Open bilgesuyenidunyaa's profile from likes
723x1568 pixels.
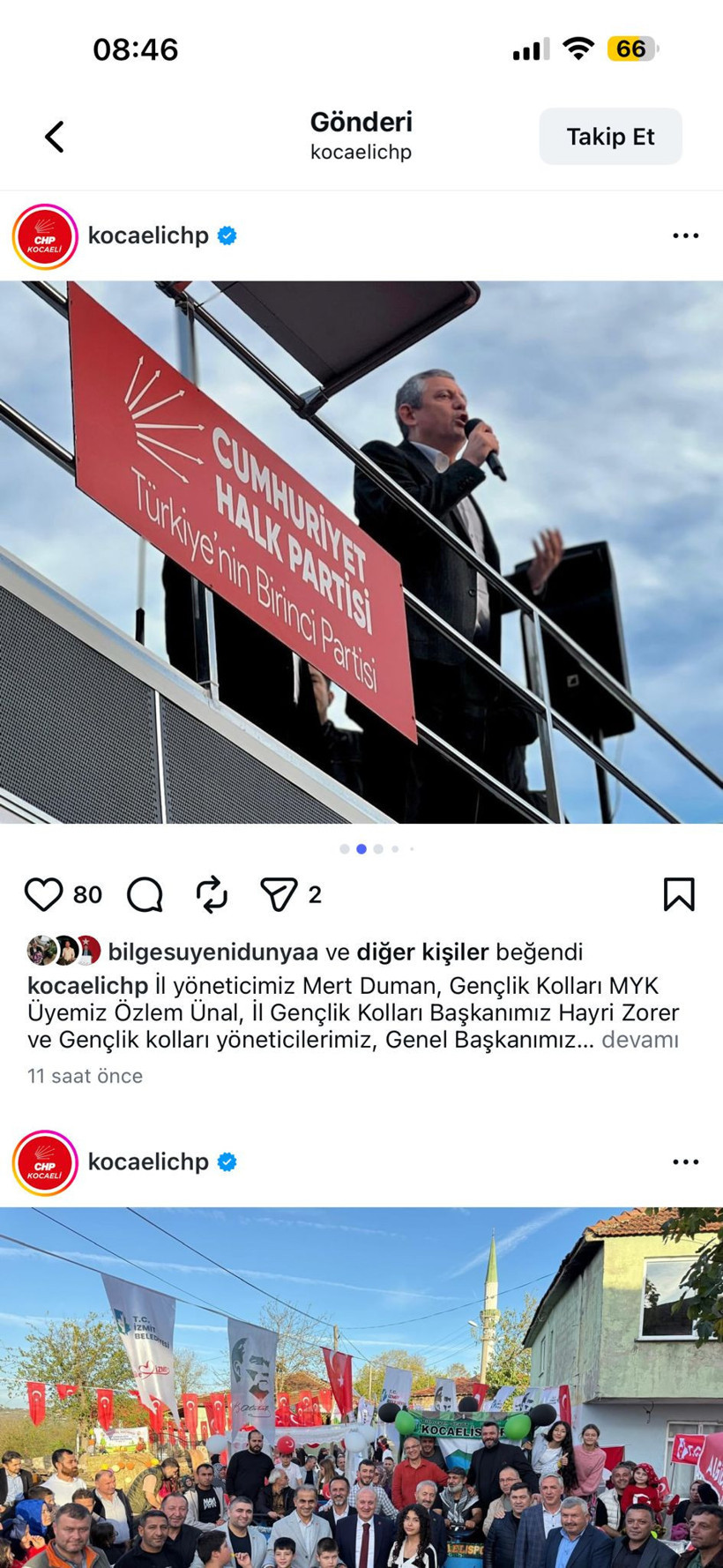coord(212,952)
